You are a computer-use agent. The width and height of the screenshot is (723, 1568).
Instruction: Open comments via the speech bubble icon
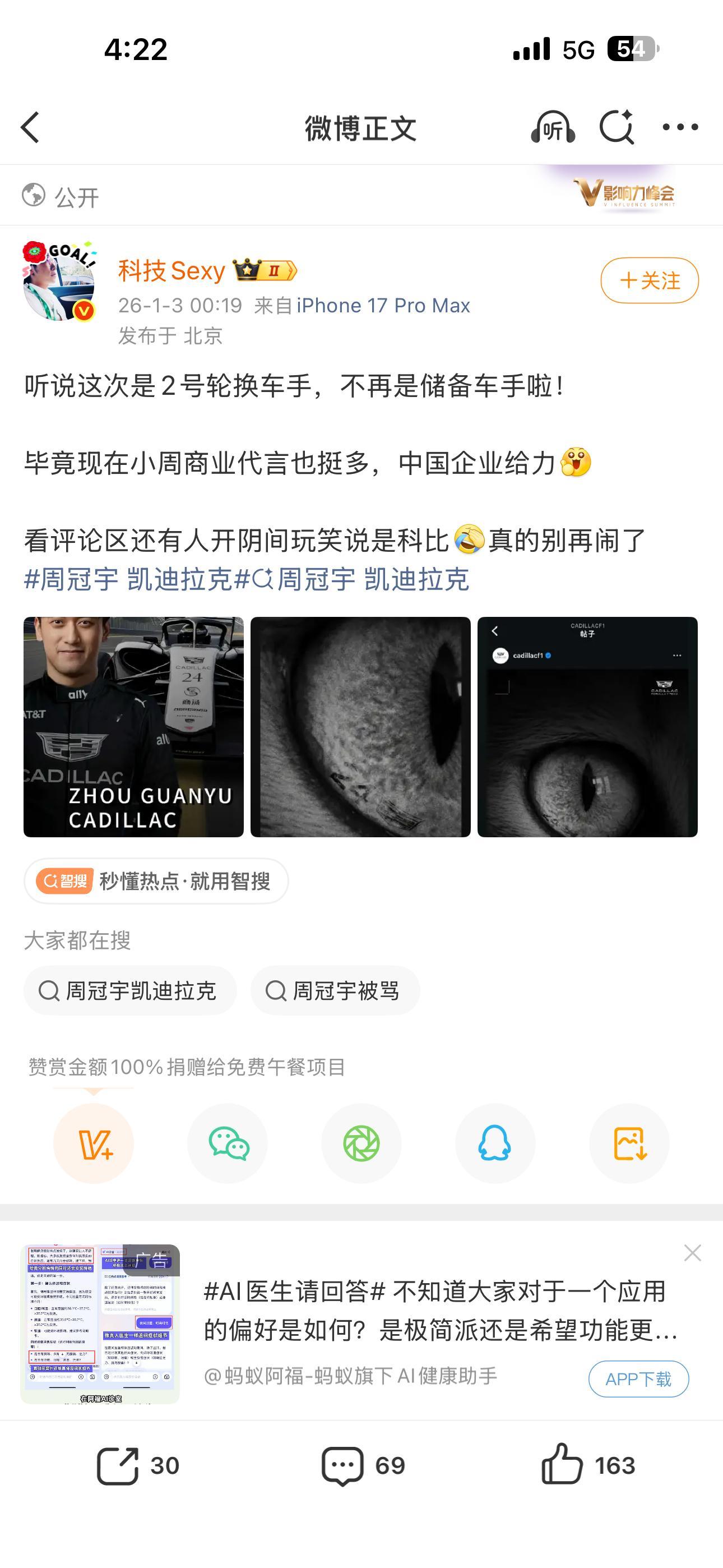coord(345,1466)
